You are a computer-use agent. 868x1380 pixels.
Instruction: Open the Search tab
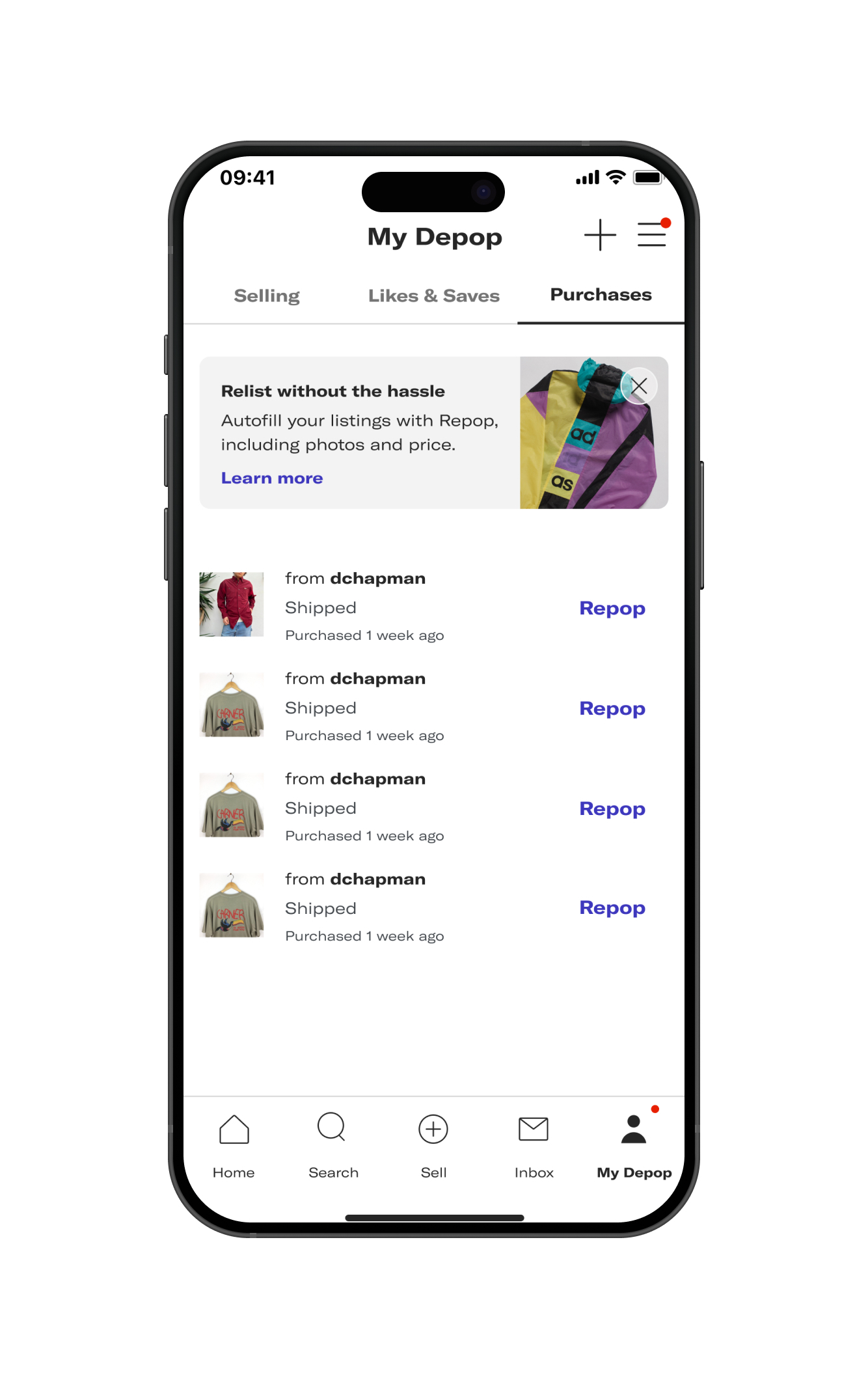[x=333, y=1144]
